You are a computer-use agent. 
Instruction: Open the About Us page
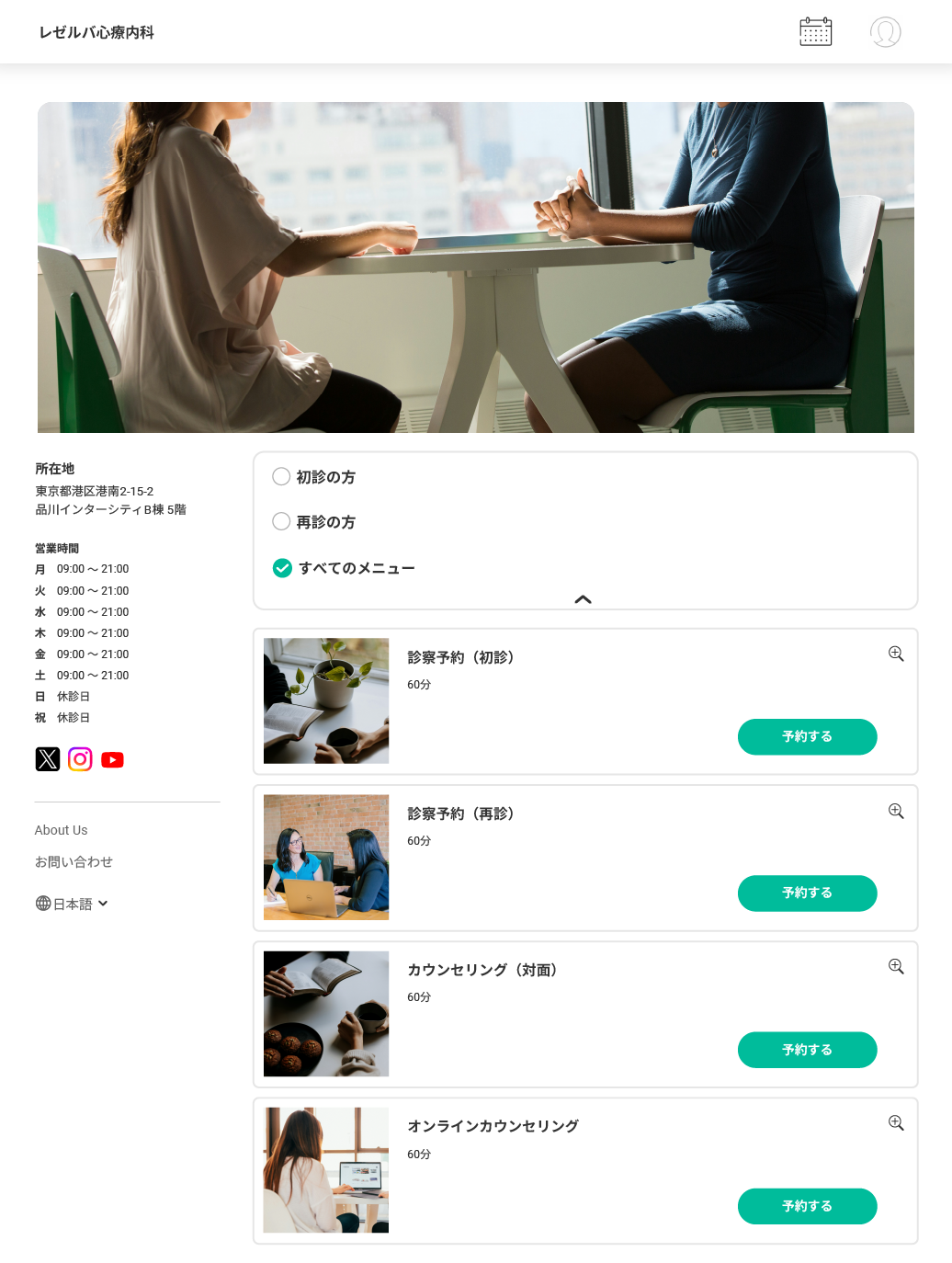click(x=62, y=830)
